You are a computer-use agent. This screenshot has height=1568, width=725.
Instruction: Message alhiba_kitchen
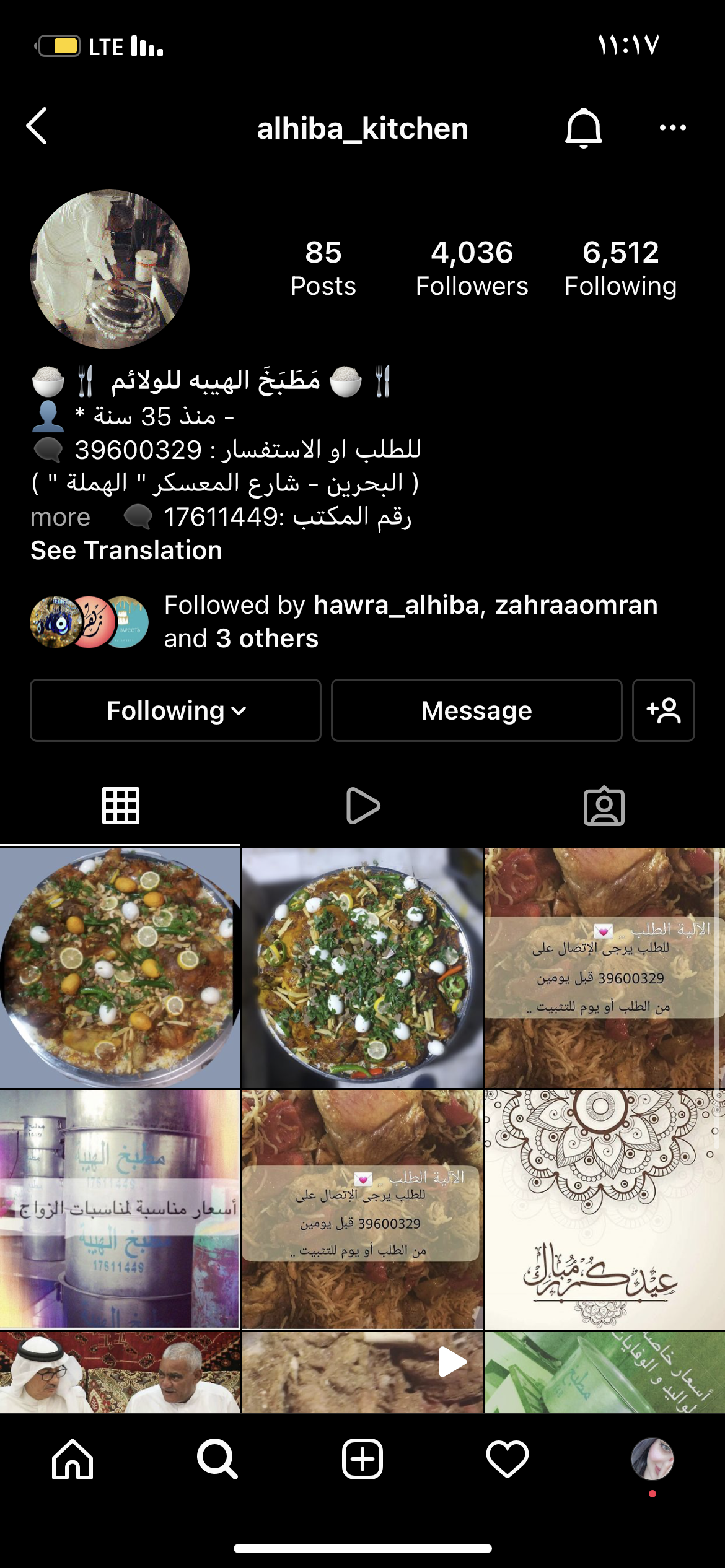coord(477,710)
